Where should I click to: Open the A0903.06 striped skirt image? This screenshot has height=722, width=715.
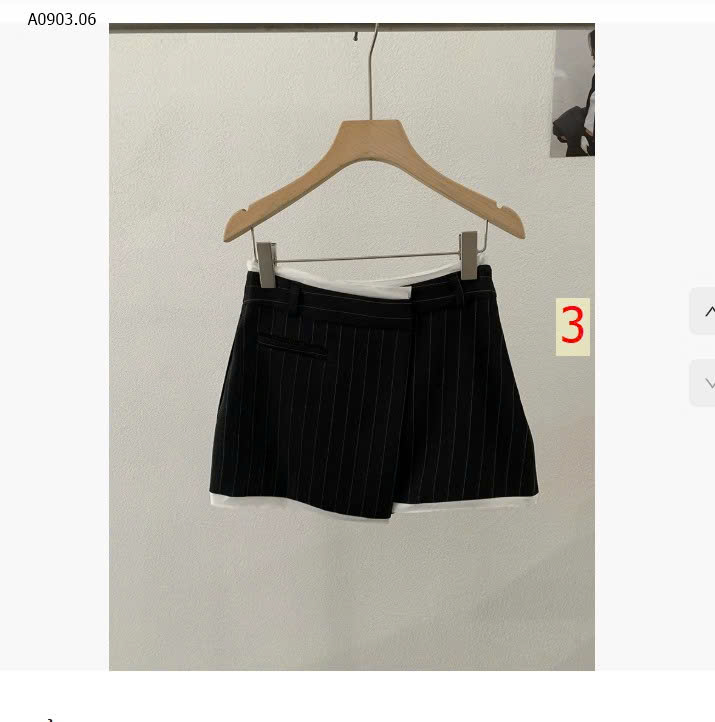click(351, 347)
